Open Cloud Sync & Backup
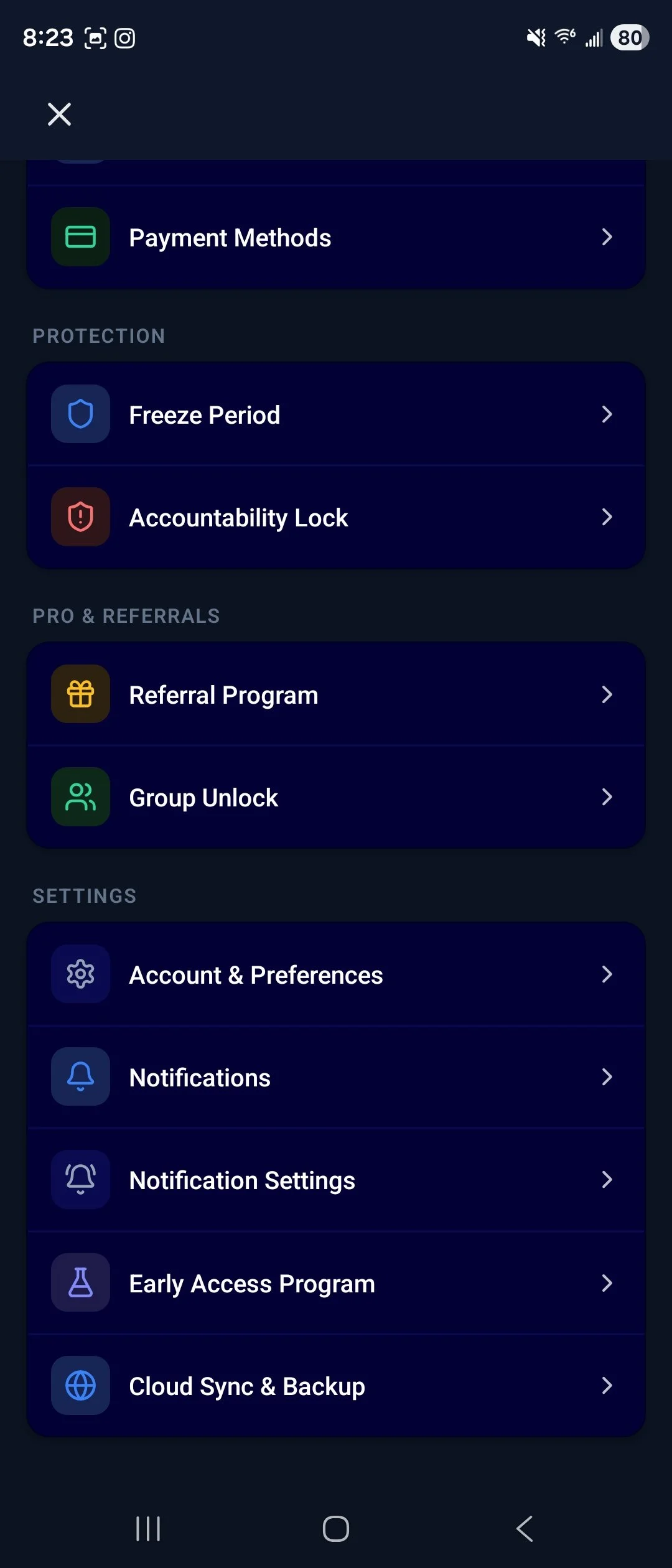The image size is (672, 1568). [336, 1386]
